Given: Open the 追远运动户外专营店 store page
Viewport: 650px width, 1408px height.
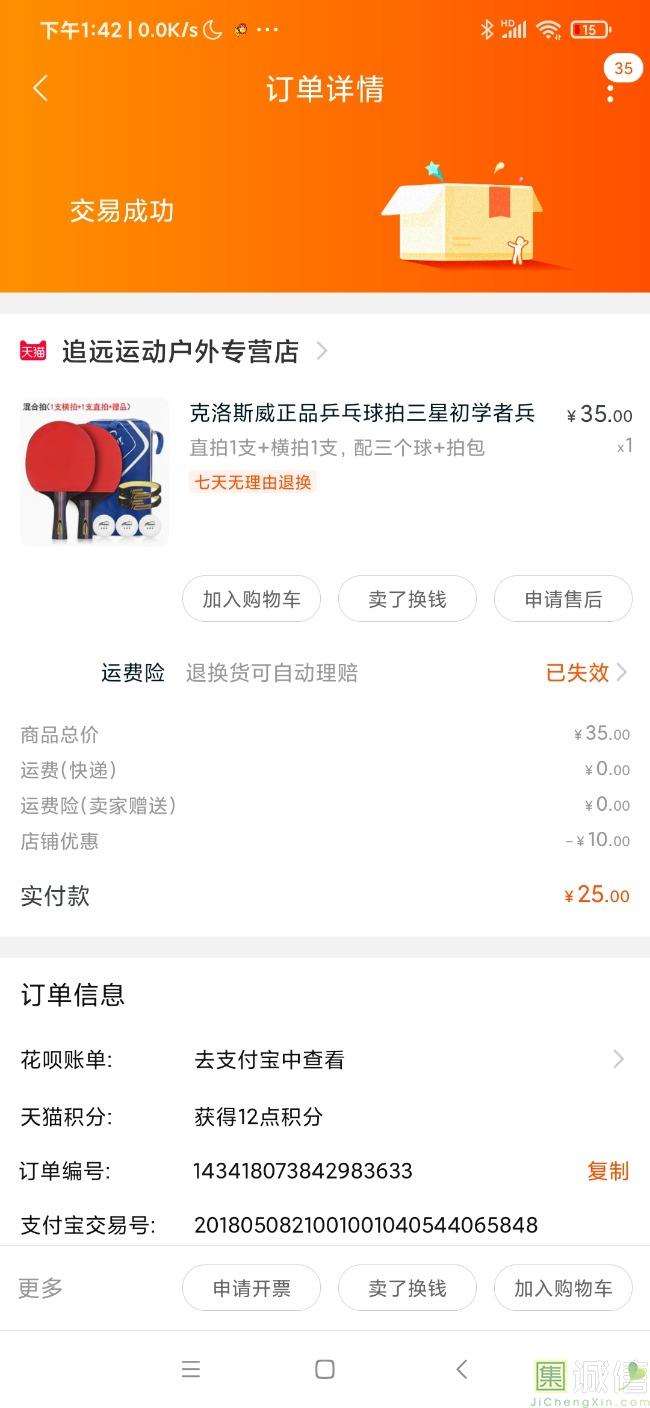Looking at the screenshot, I should [x=180, y=351].
